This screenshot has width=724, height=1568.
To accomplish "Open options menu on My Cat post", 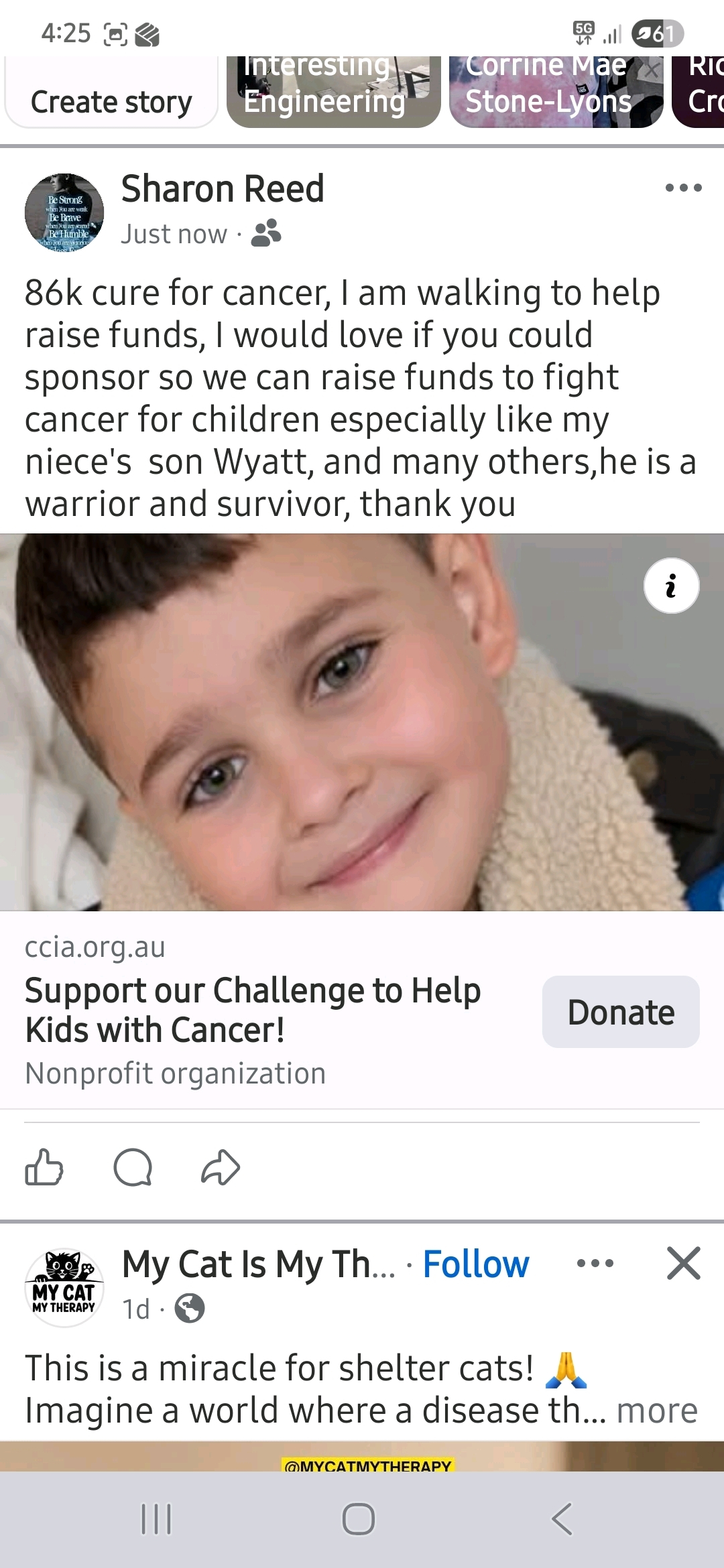I will pyautogui.click(x=595, y=1264).
